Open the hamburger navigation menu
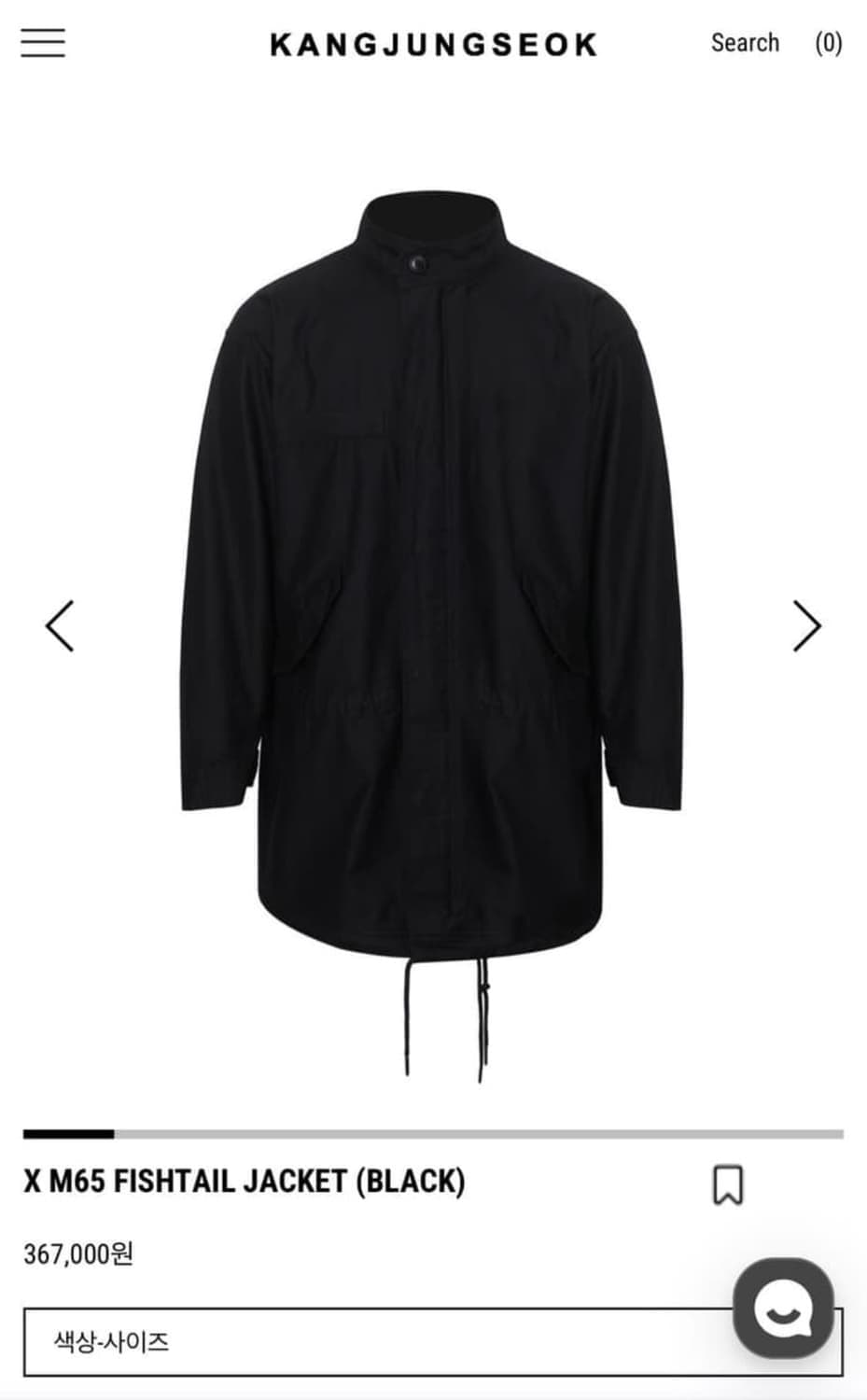The image size is (867, 1400). click(x=42, y=43)
